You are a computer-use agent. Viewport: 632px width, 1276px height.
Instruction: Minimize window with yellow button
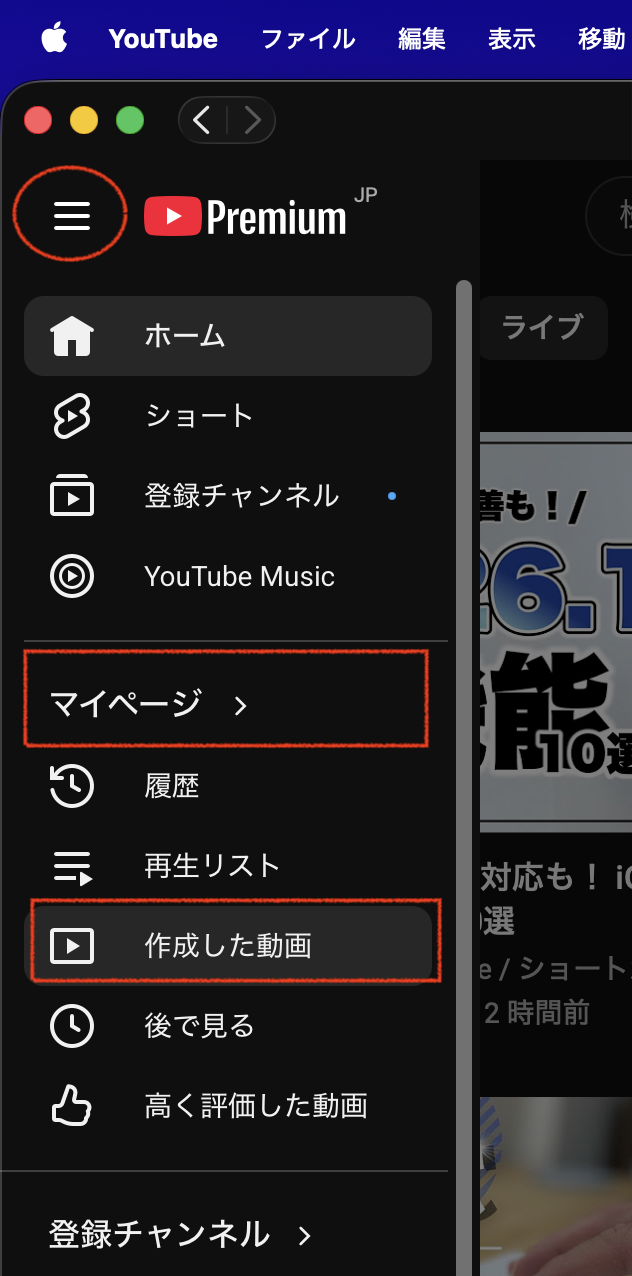tap(84, 121)
